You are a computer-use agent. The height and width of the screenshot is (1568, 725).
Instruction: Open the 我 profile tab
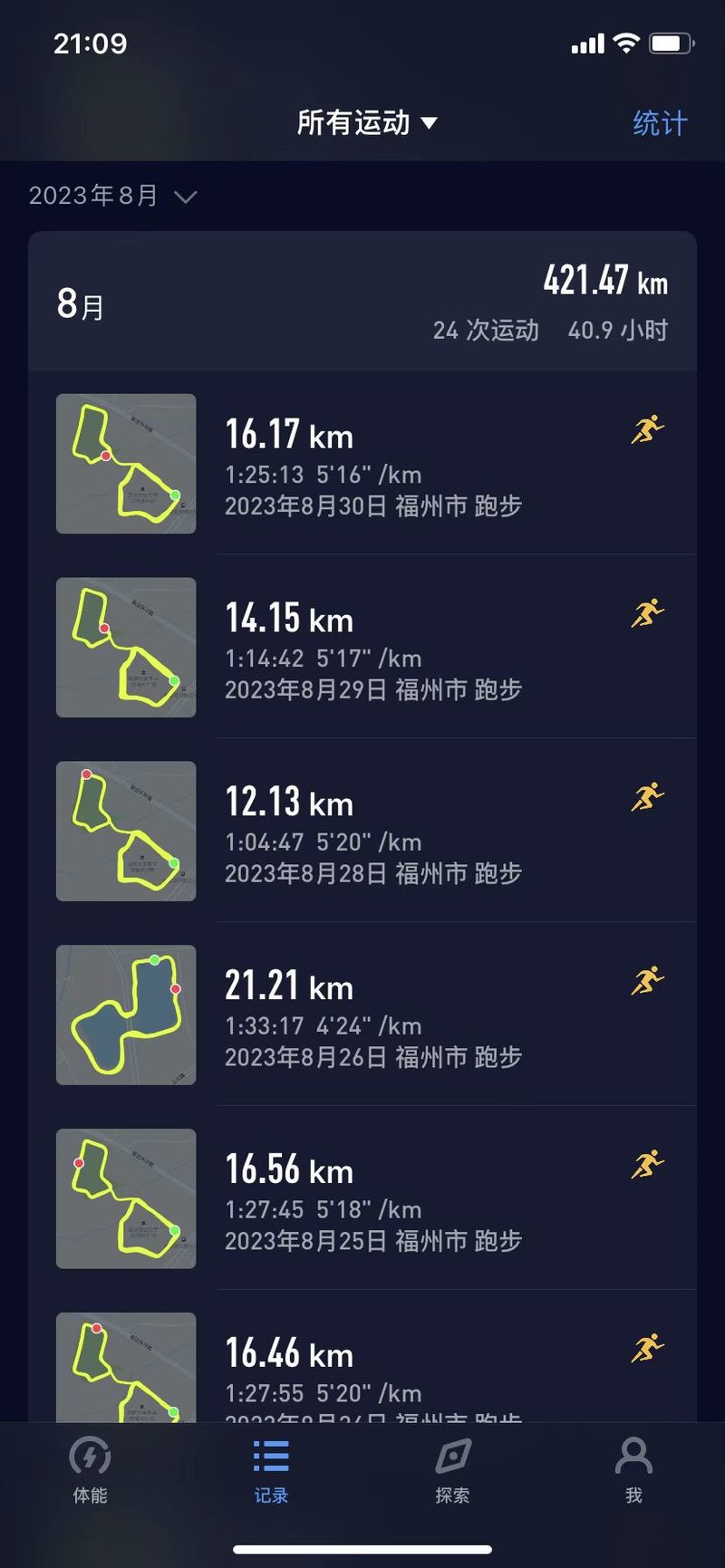pos(633,1469)
